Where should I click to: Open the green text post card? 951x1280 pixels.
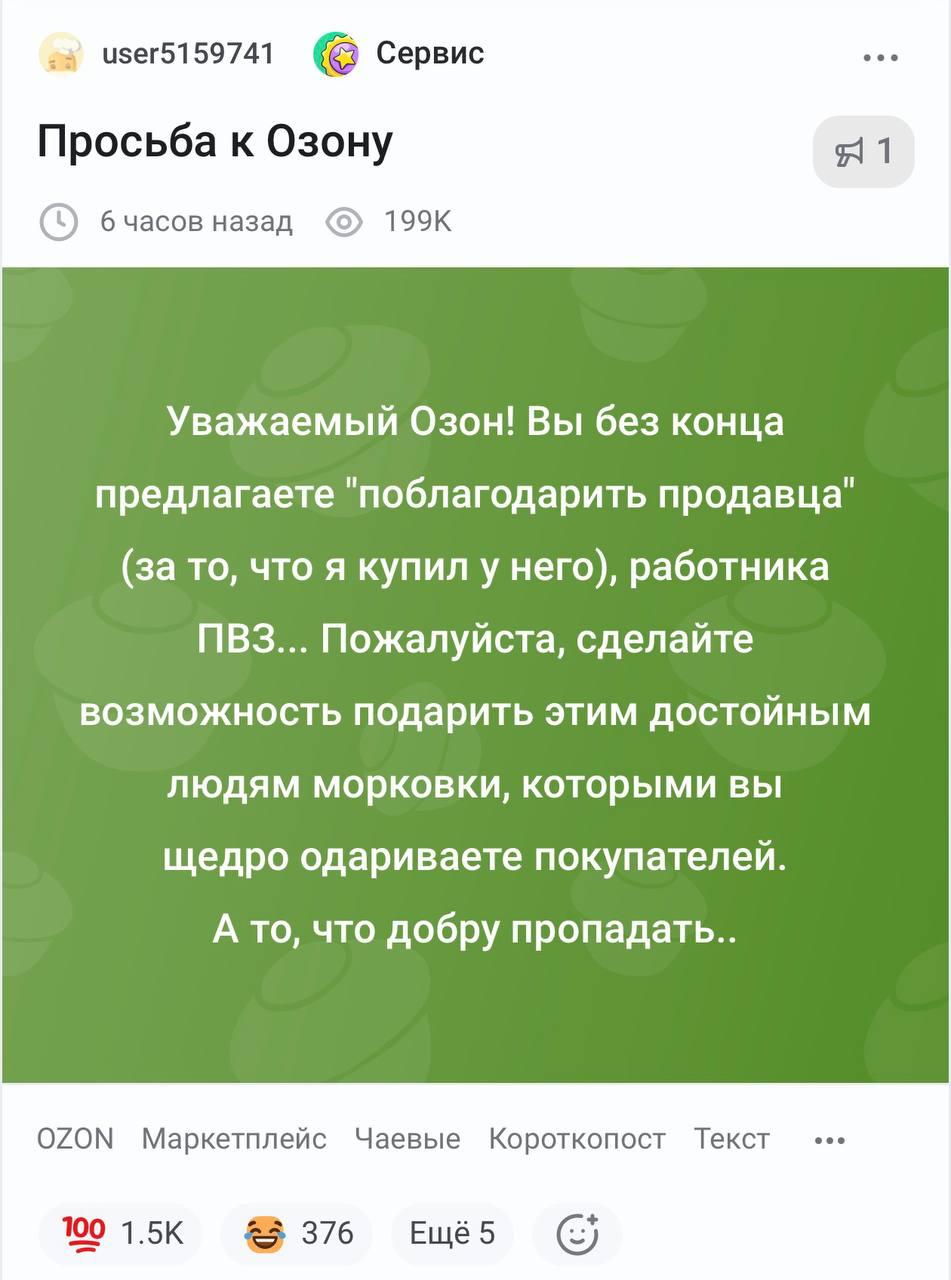[x=475, y=675]
